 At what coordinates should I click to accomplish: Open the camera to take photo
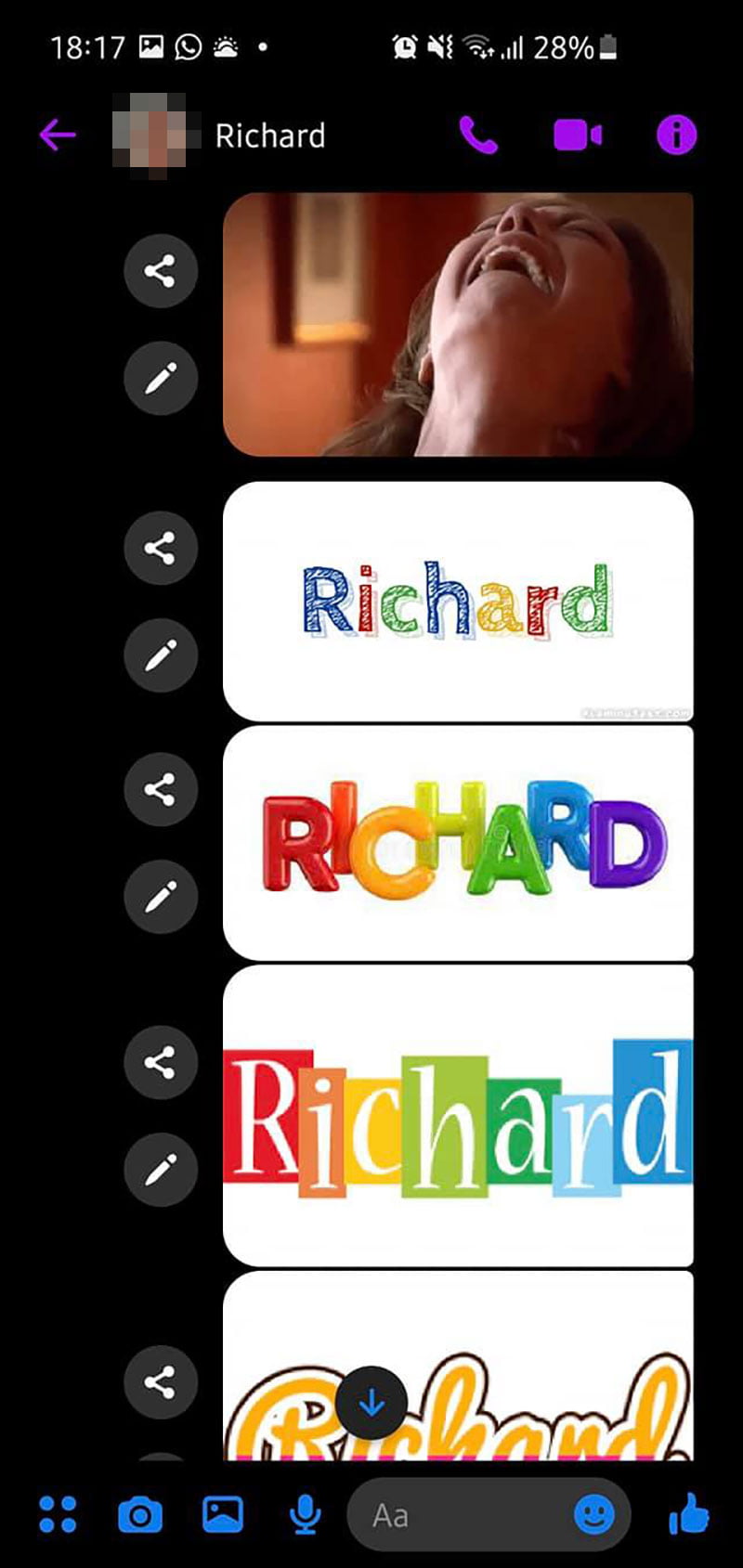[x=140, y=1516]
